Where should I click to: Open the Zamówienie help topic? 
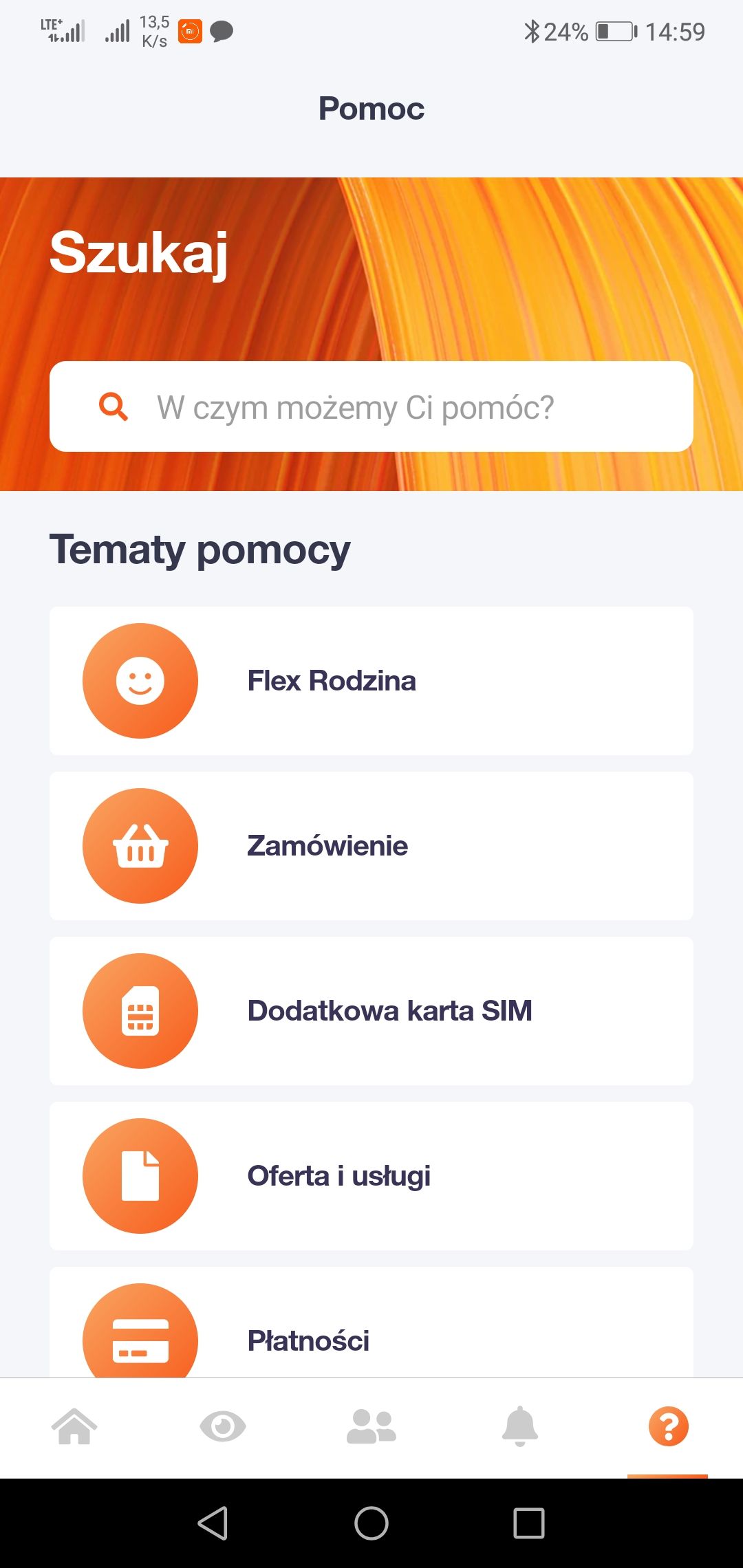[x=371, y=845]
